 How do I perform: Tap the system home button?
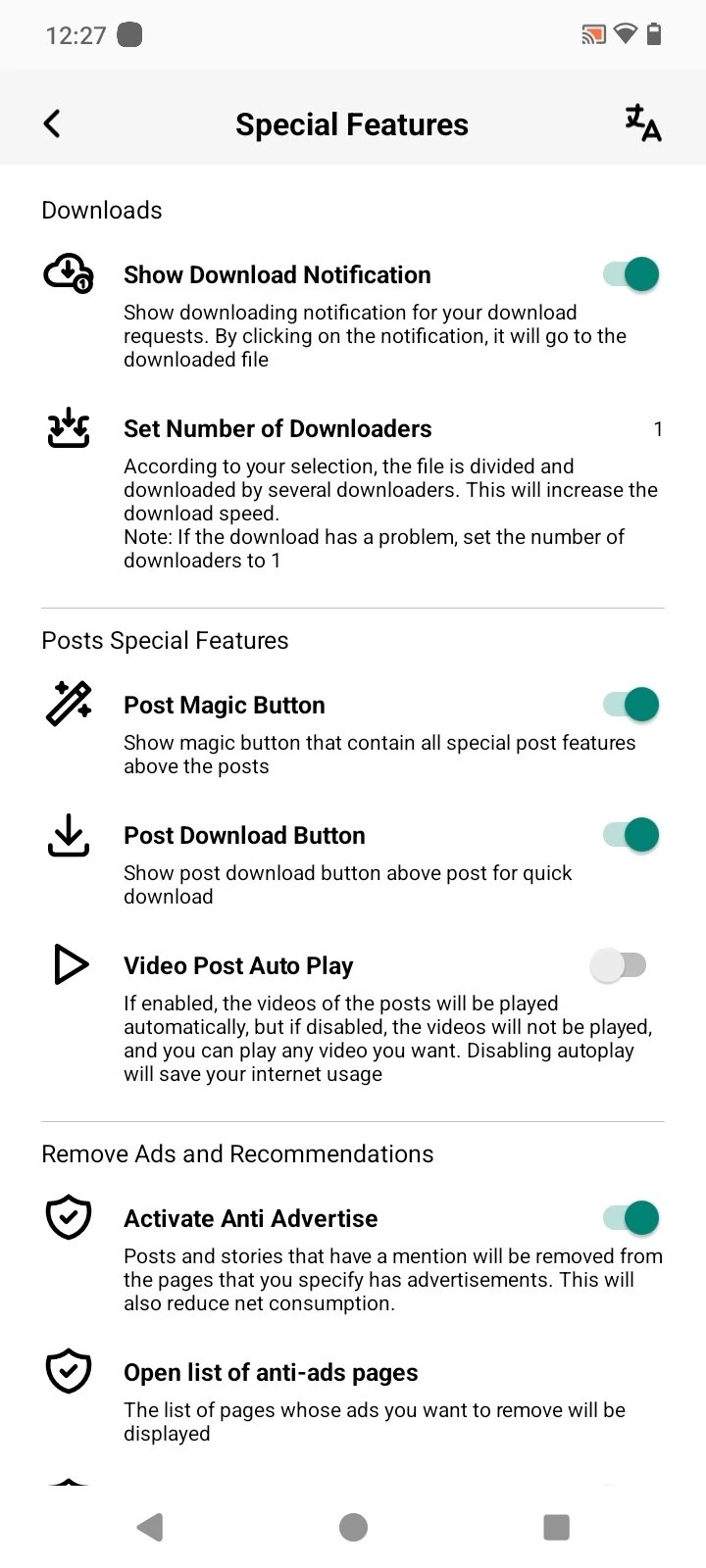pos(353,1527)
